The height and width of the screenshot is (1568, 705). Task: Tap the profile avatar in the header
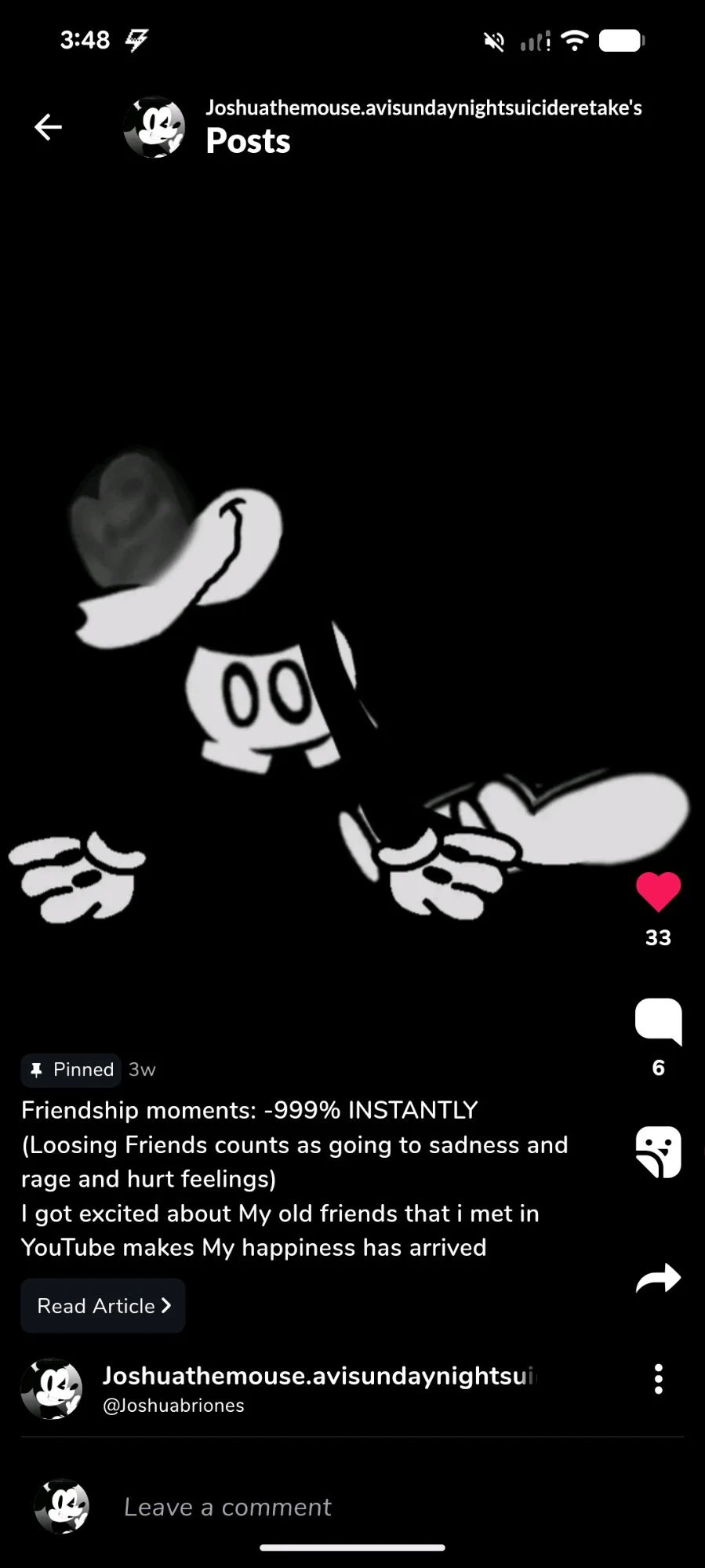154,127
